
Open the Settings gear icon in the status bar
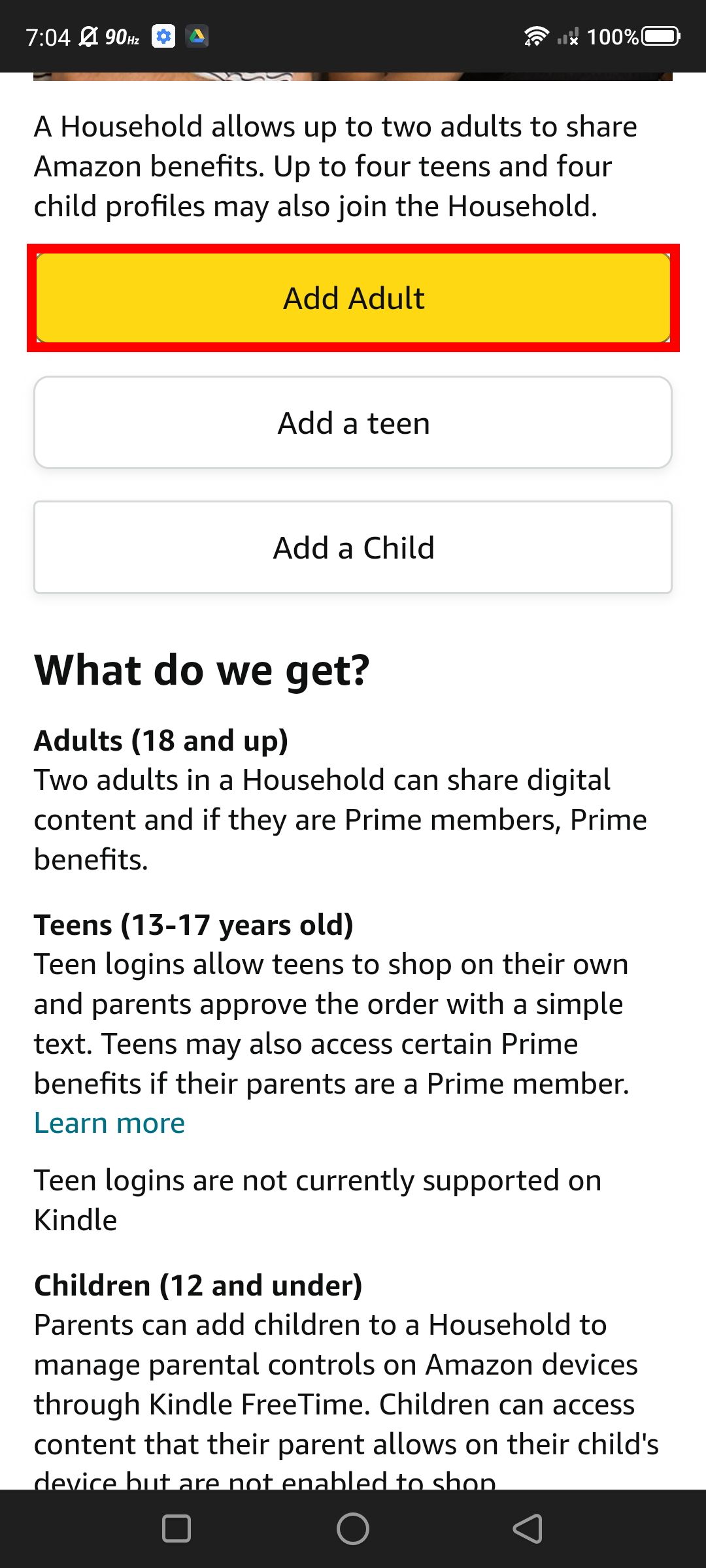(163, 36)
